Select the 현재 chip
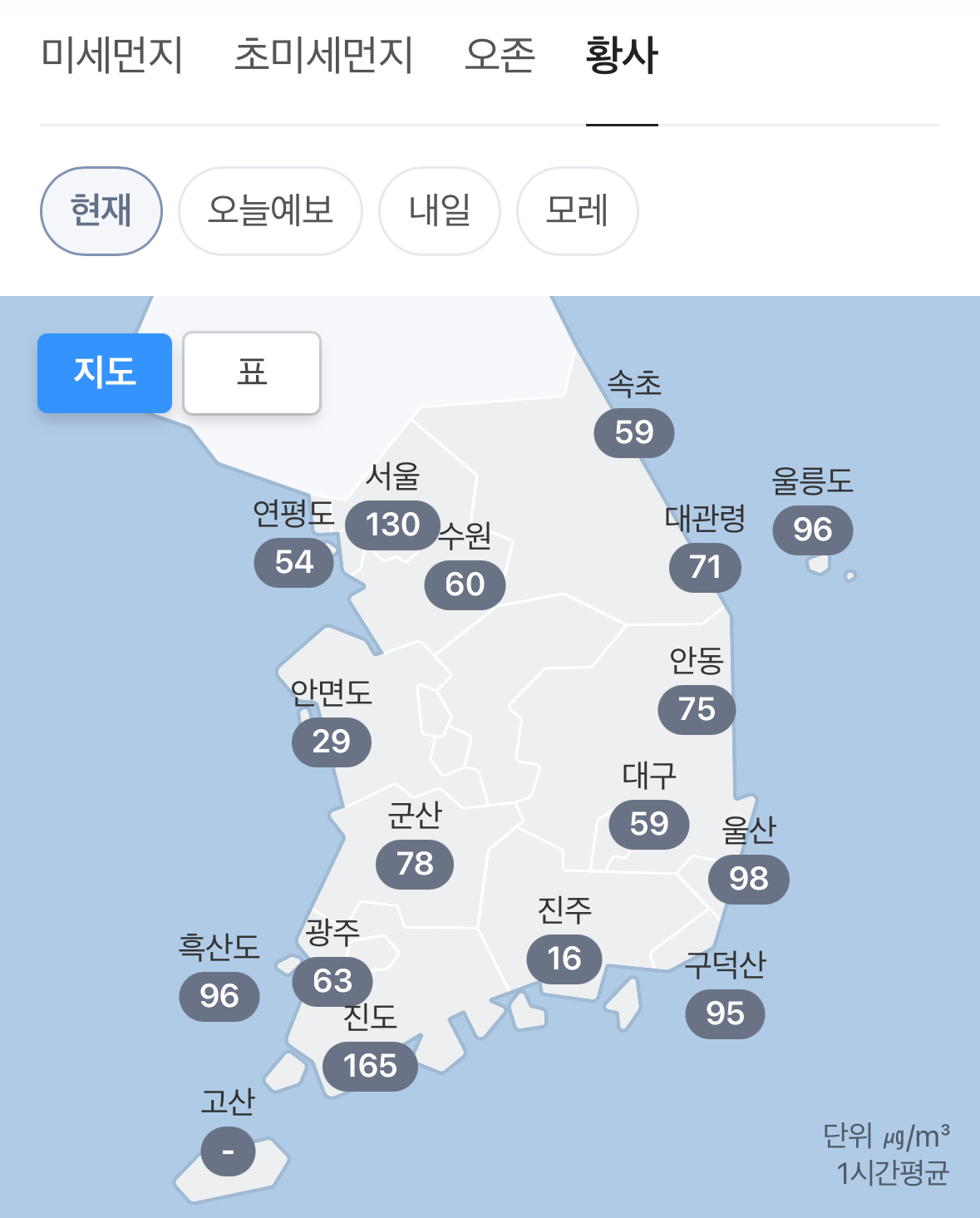The height and width of the screenshot is (1218, 980). [x=101, y=210]
